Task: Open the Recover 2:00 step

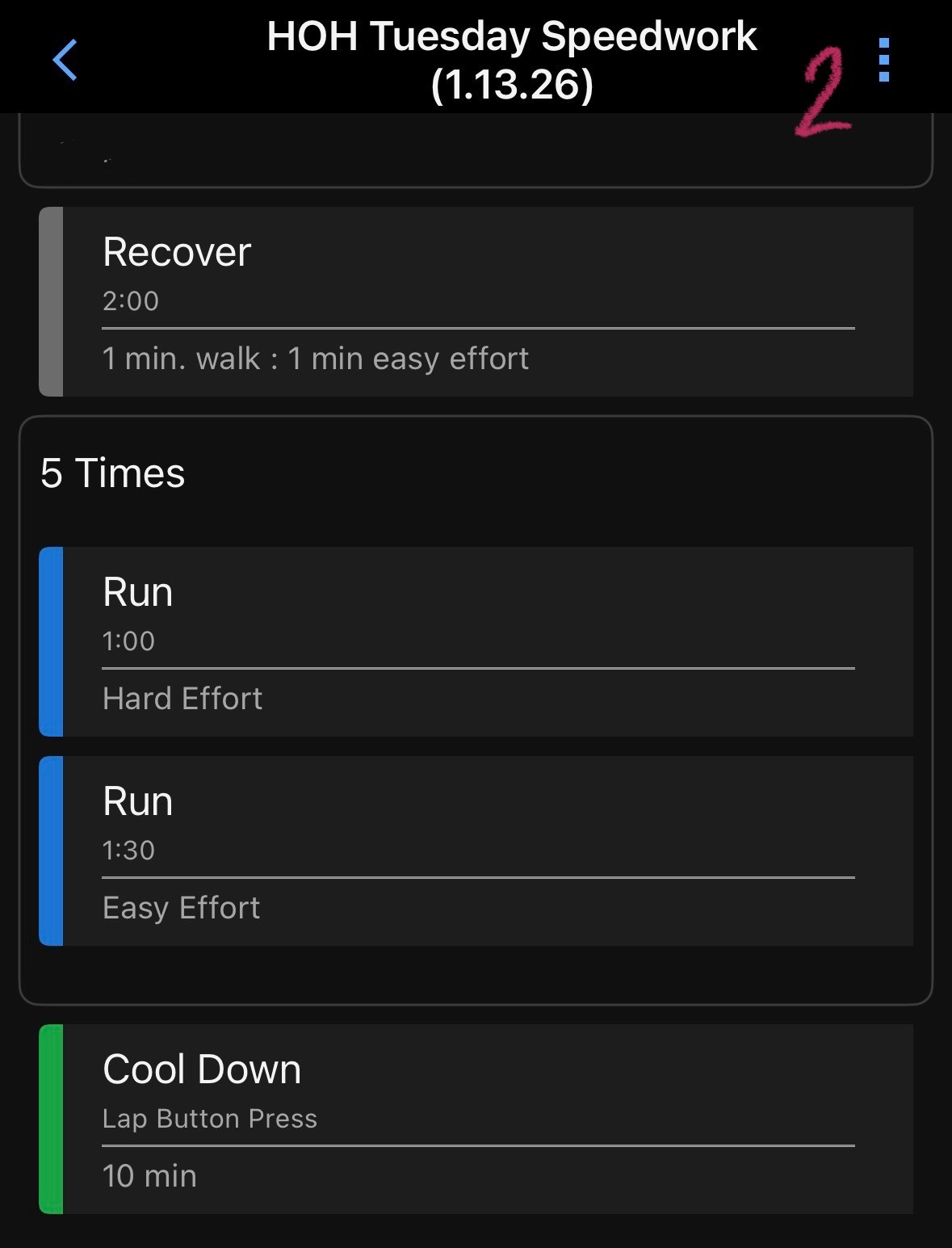Action: tap(476, 301)
